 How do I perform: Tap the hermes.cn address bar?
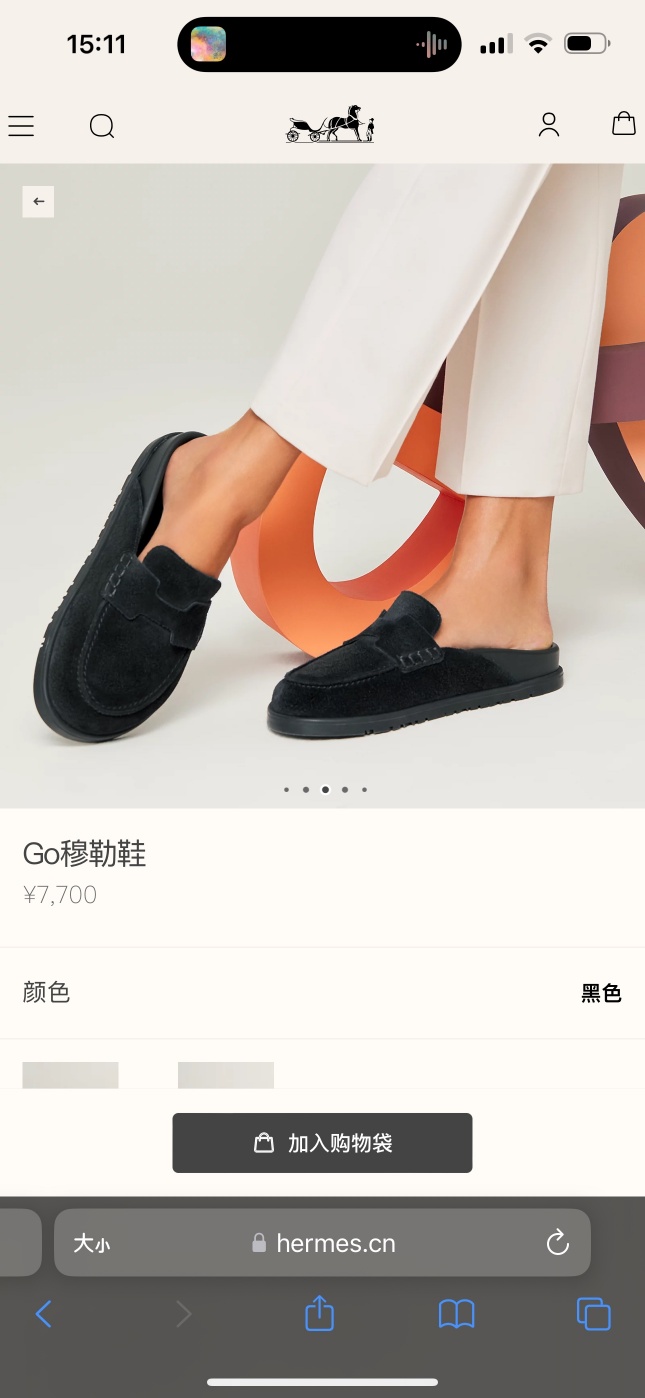(x=325, y=1243)
